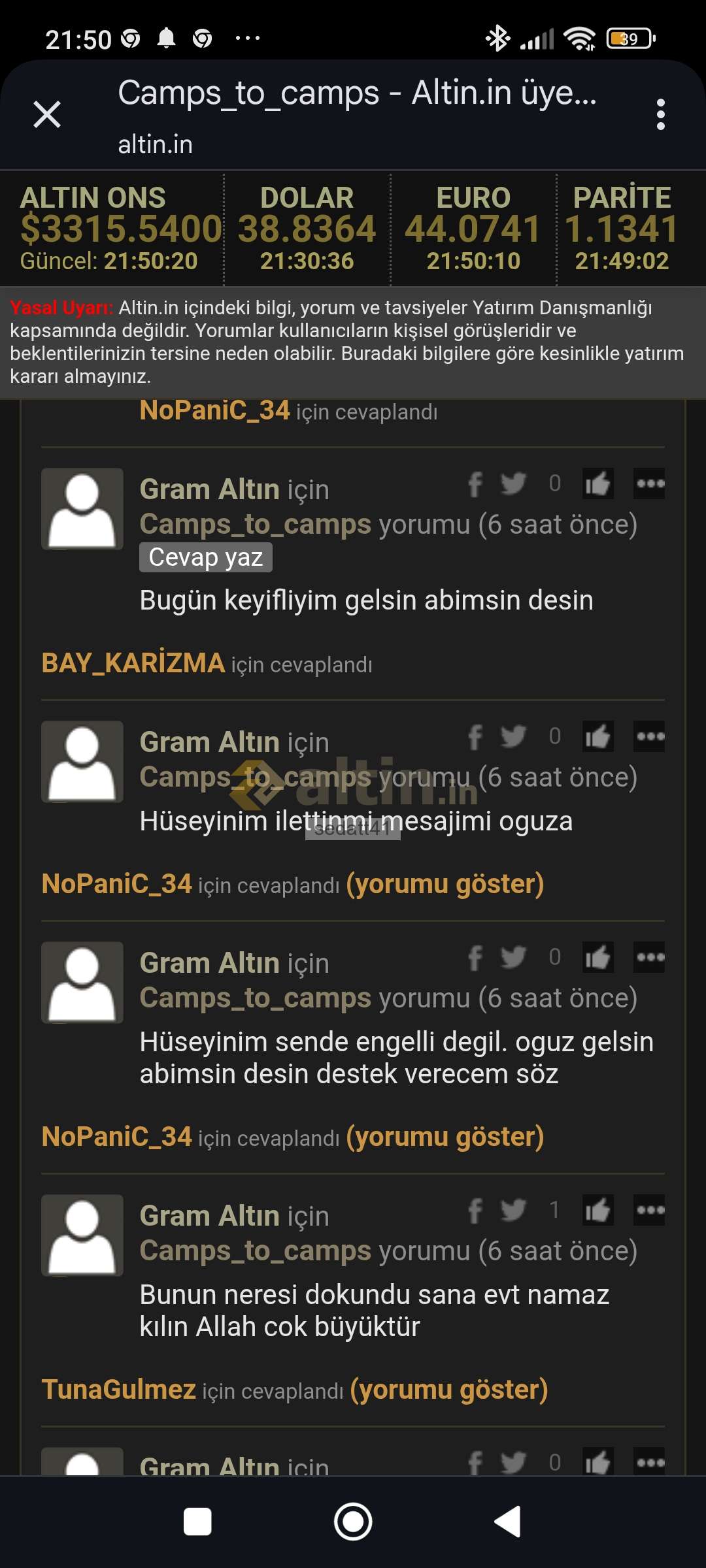The width and height of the screenshot is (706, 1568).
Task: Share 'Bugün keyifliyim' comment on Facebook
Action: (x=475, y=483)
